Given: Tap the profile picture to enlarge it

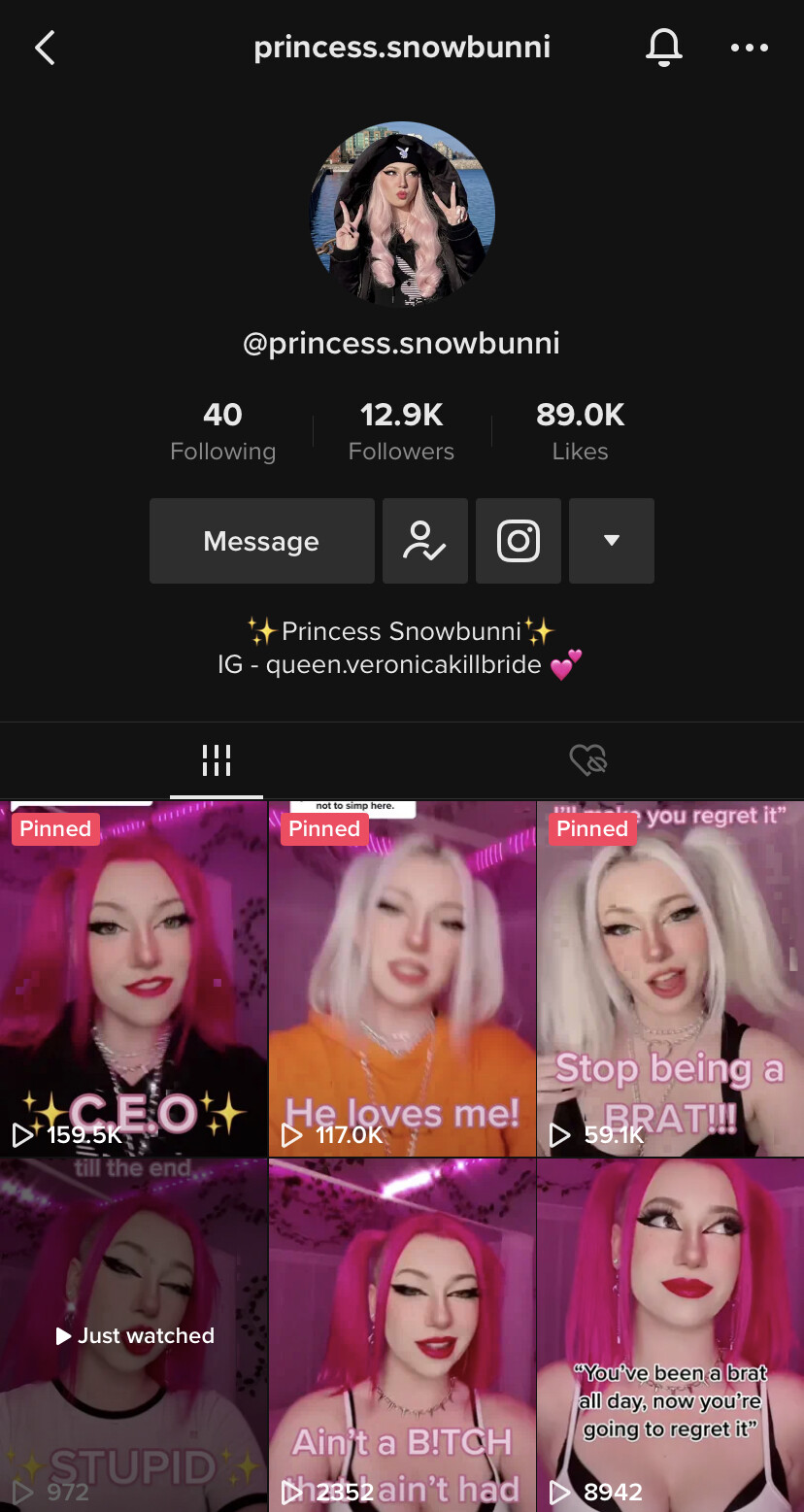Looking at the screenshot, I should point(402,214).
